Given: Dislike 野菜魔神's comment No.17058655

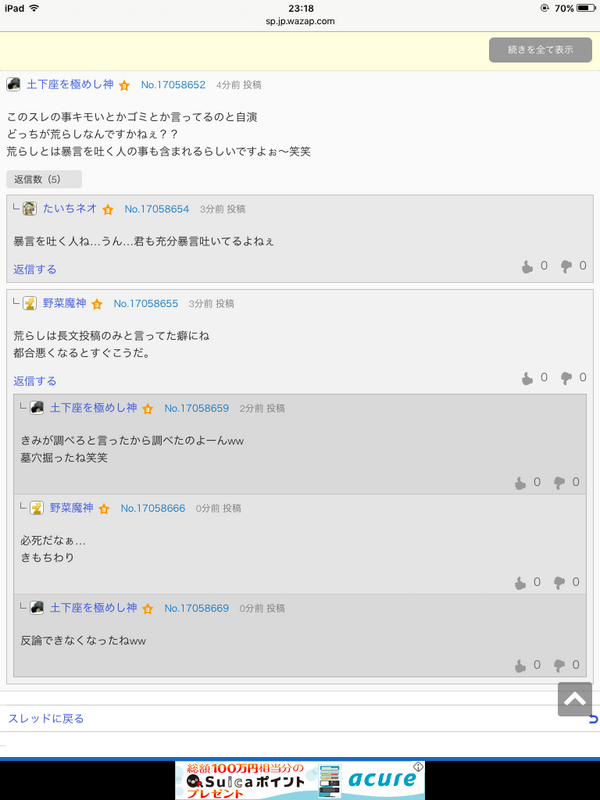Looking at the screenshot, I should pyautogui.click(x=567, y=378).
